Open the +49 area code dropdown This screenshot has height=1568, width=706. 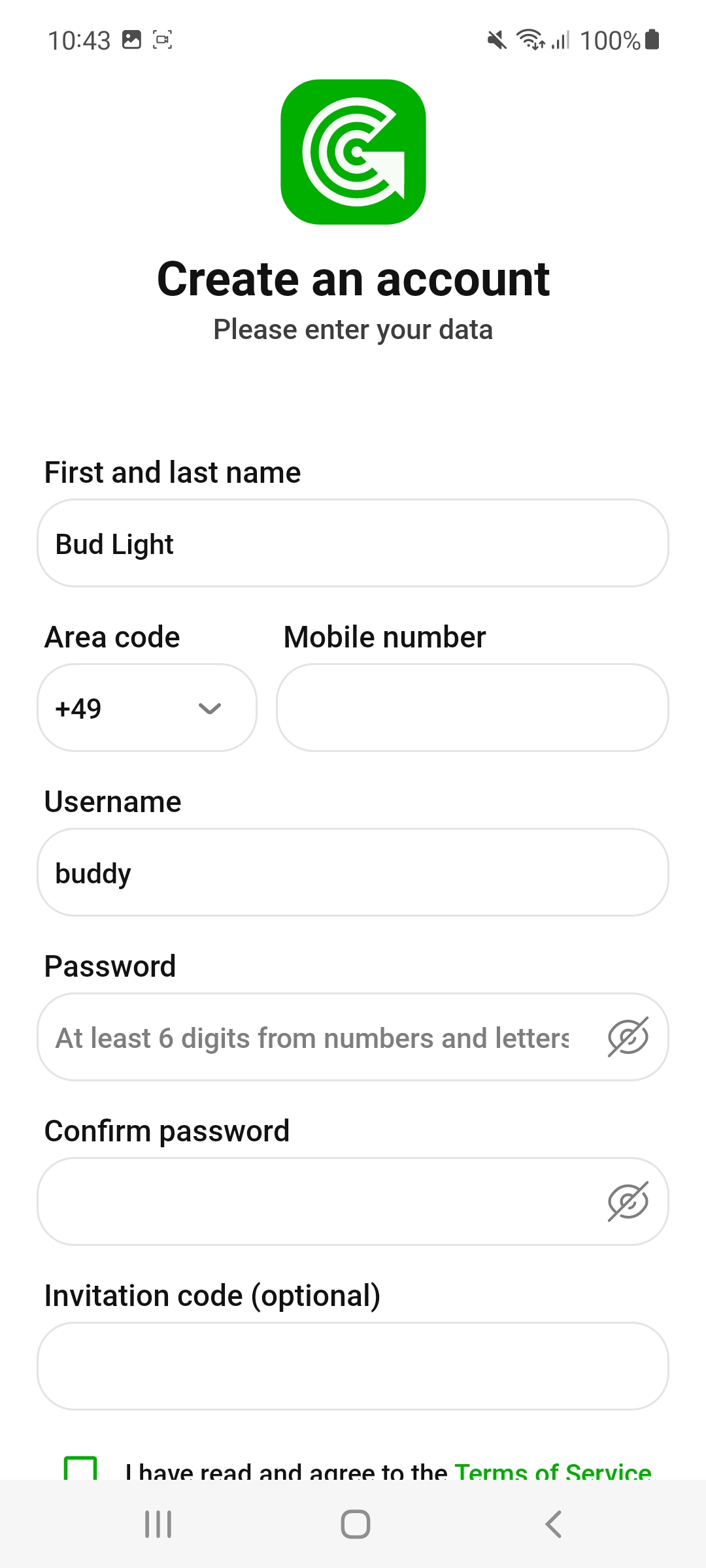(x=146, y=708)
